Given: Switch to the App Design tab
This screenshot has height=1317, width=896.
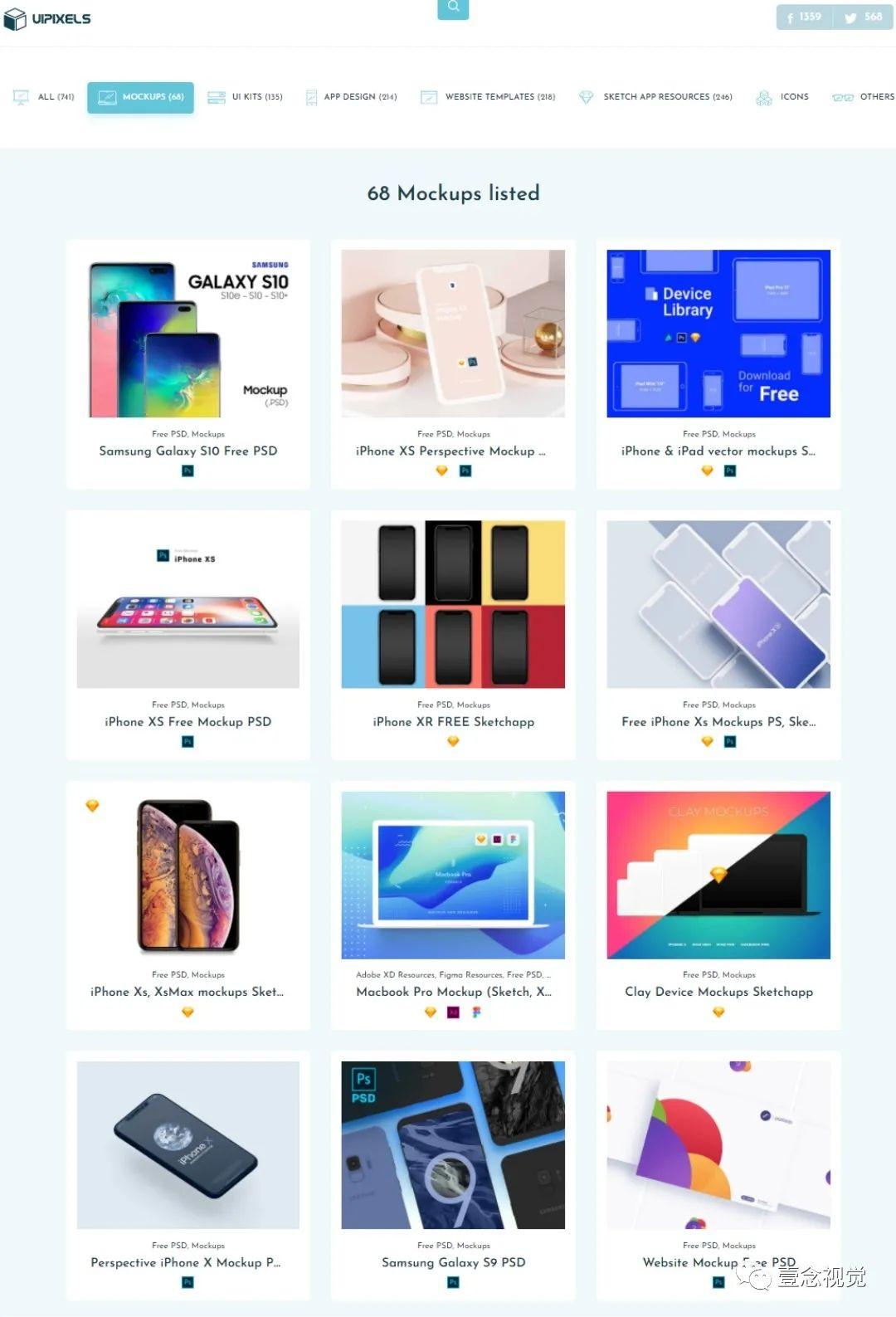Looking at the screenshot, I should pyautogui.click(x=351, y=97).
